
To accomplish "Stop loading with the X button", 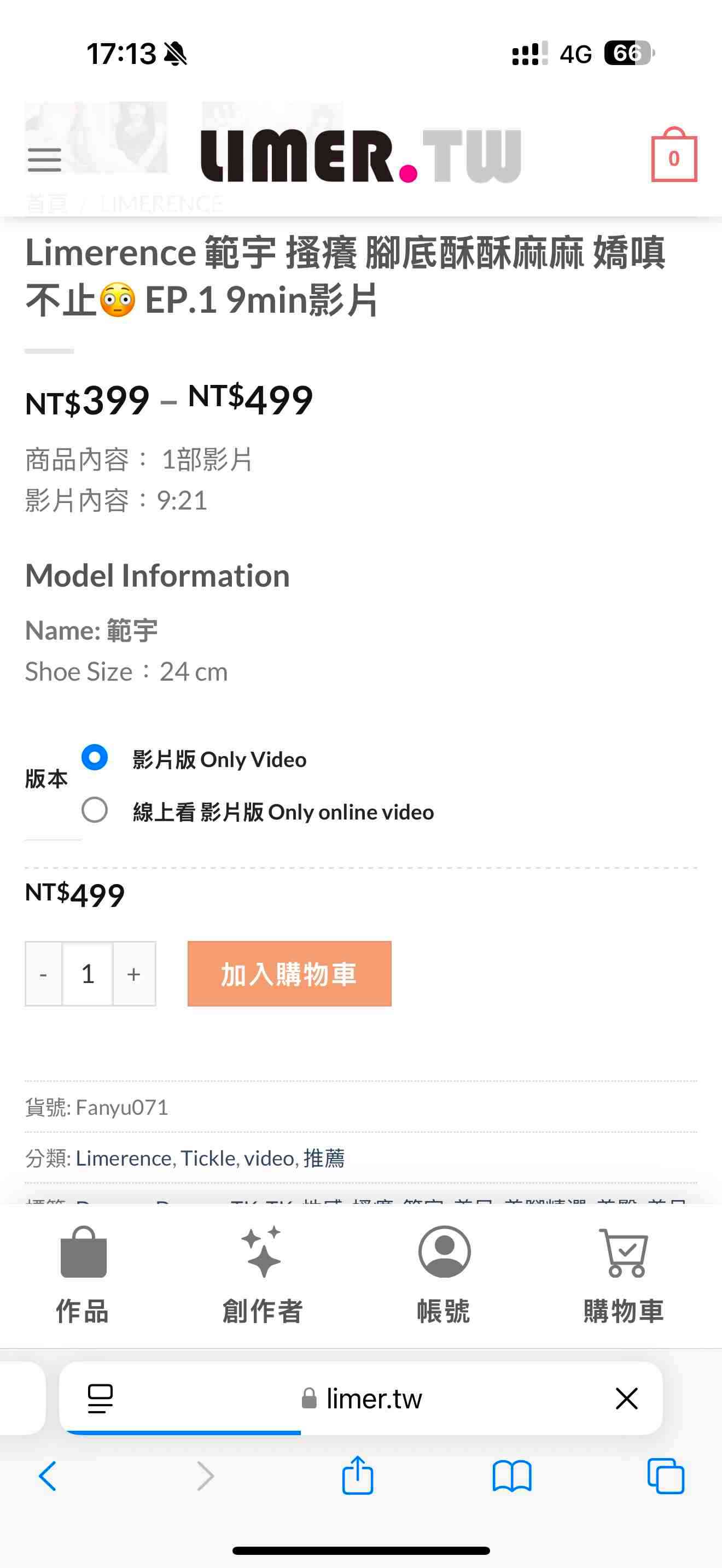I will [x=626, y=1399].
